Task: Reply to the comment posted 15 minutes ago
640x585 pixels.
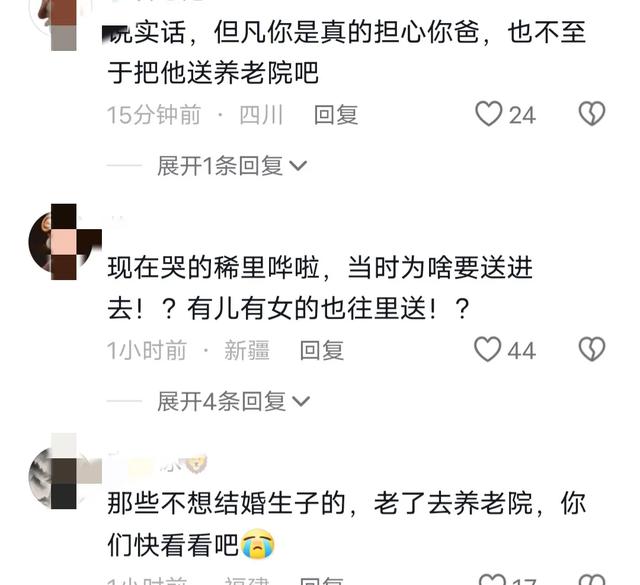Action: [336, 115]
